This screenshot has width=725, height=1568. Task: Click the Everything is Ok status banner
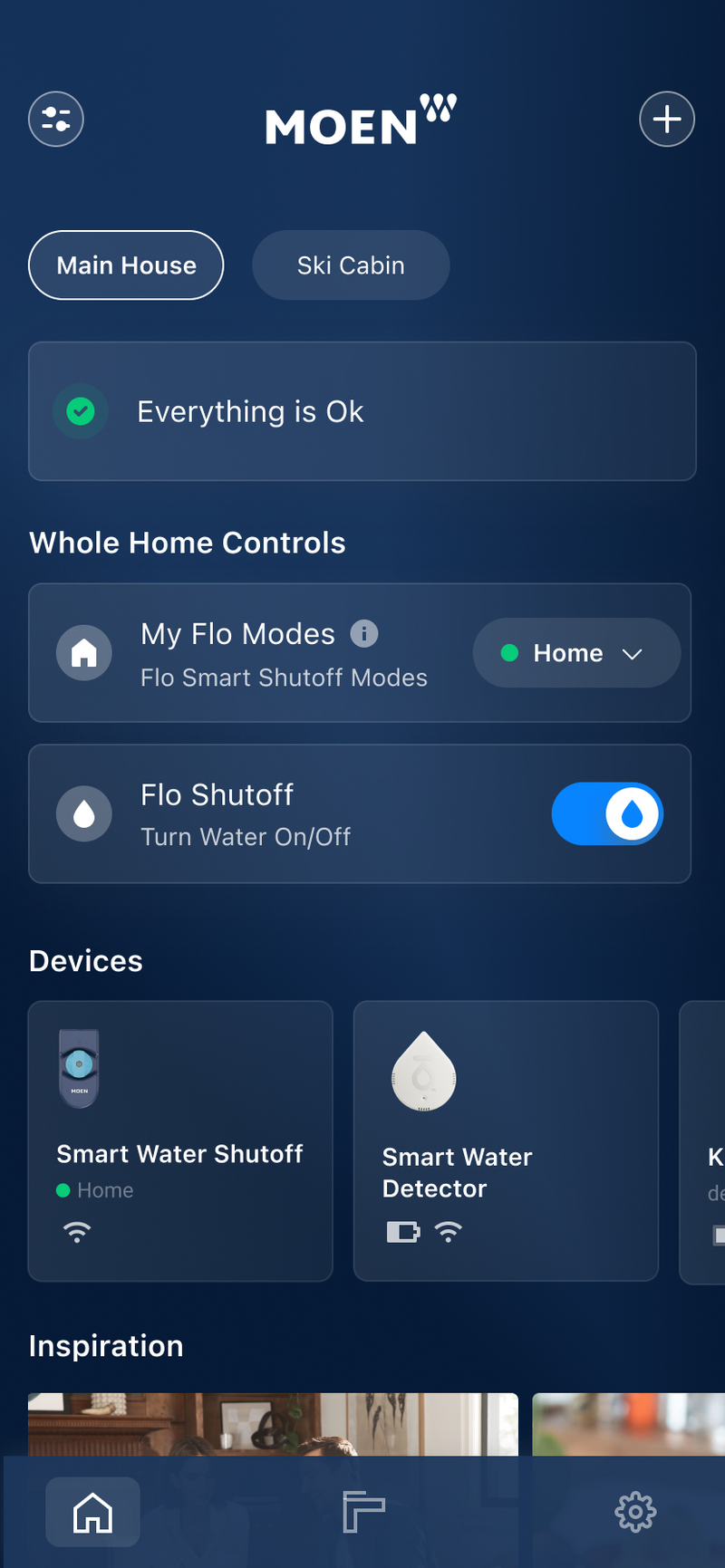coord(362,411)
